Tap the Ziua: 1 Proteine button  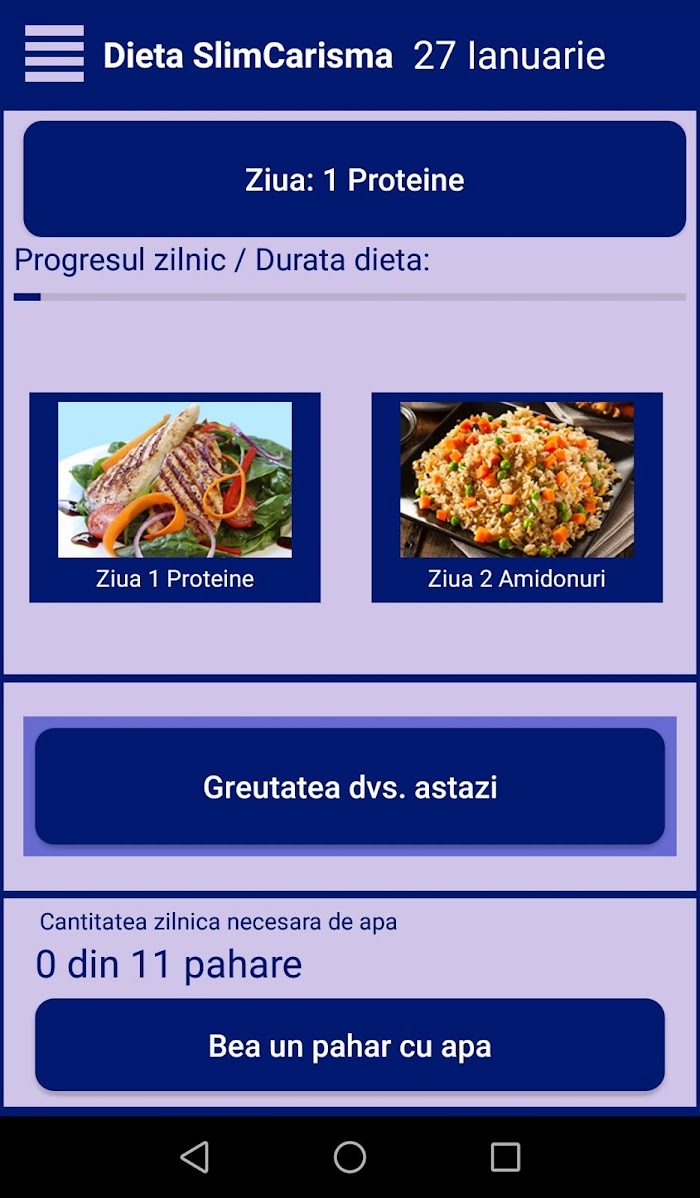click(355, 179)
